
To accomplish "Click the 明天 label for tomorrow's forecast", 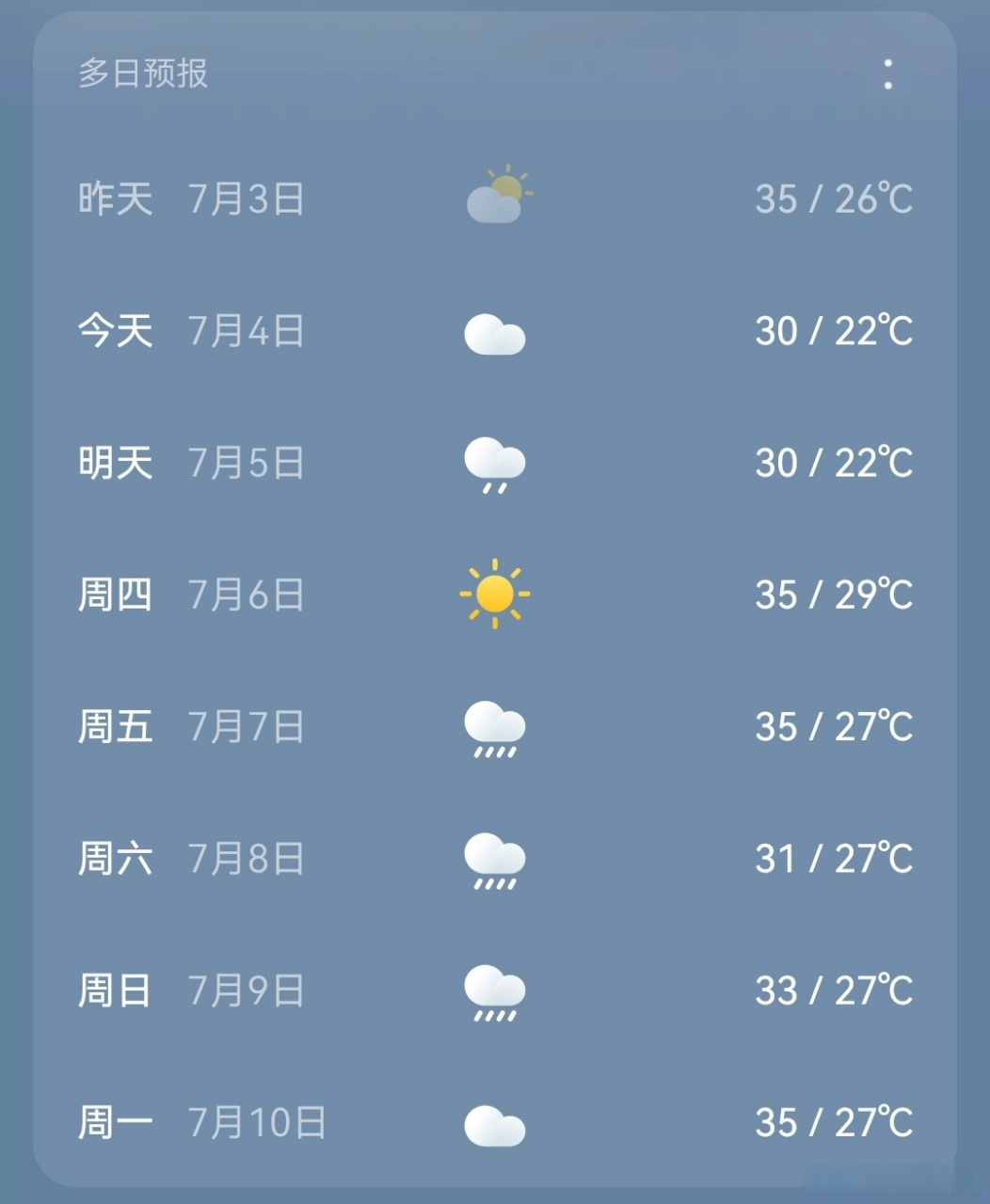I will (114, 462).
